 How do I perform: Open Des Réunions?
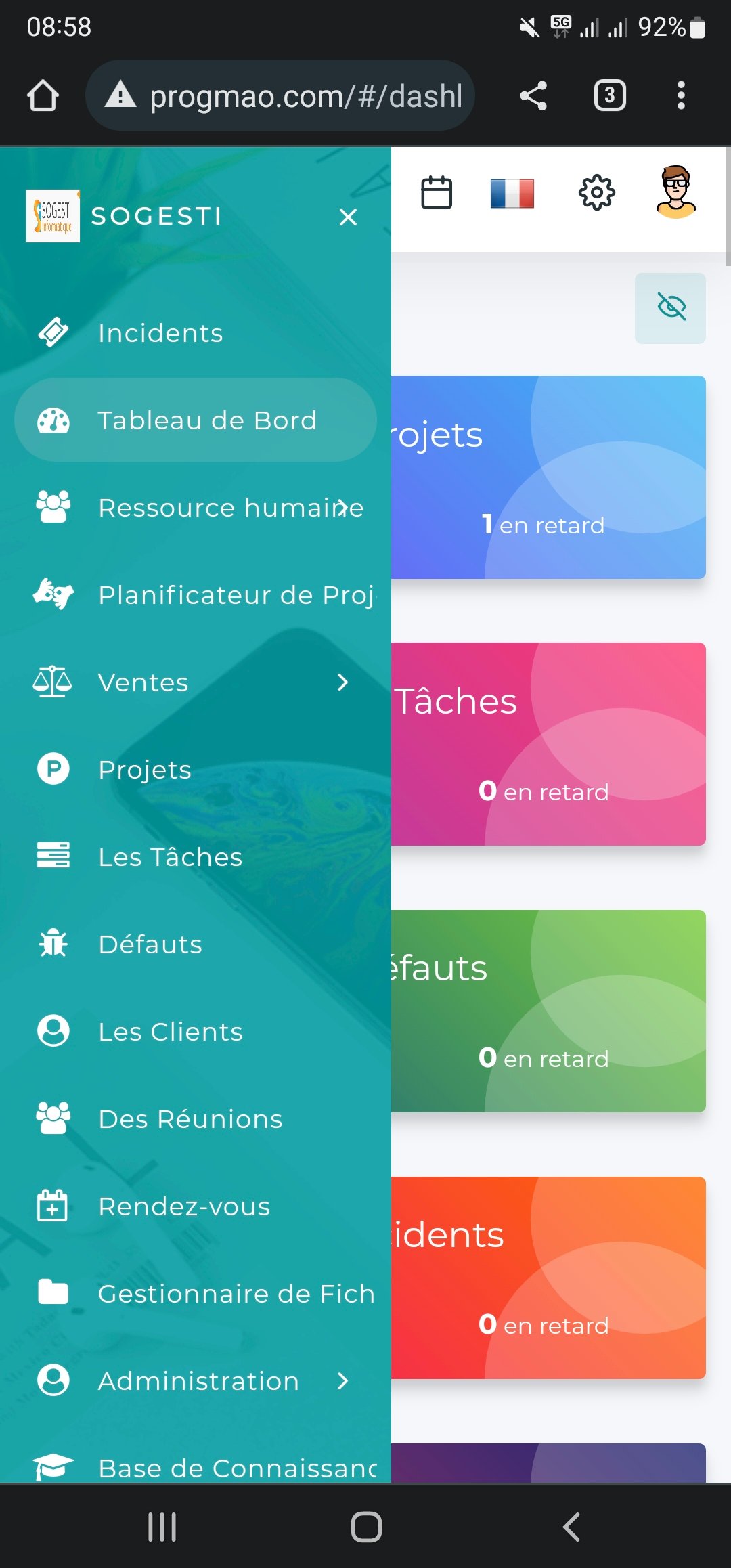pos(196,1119)
